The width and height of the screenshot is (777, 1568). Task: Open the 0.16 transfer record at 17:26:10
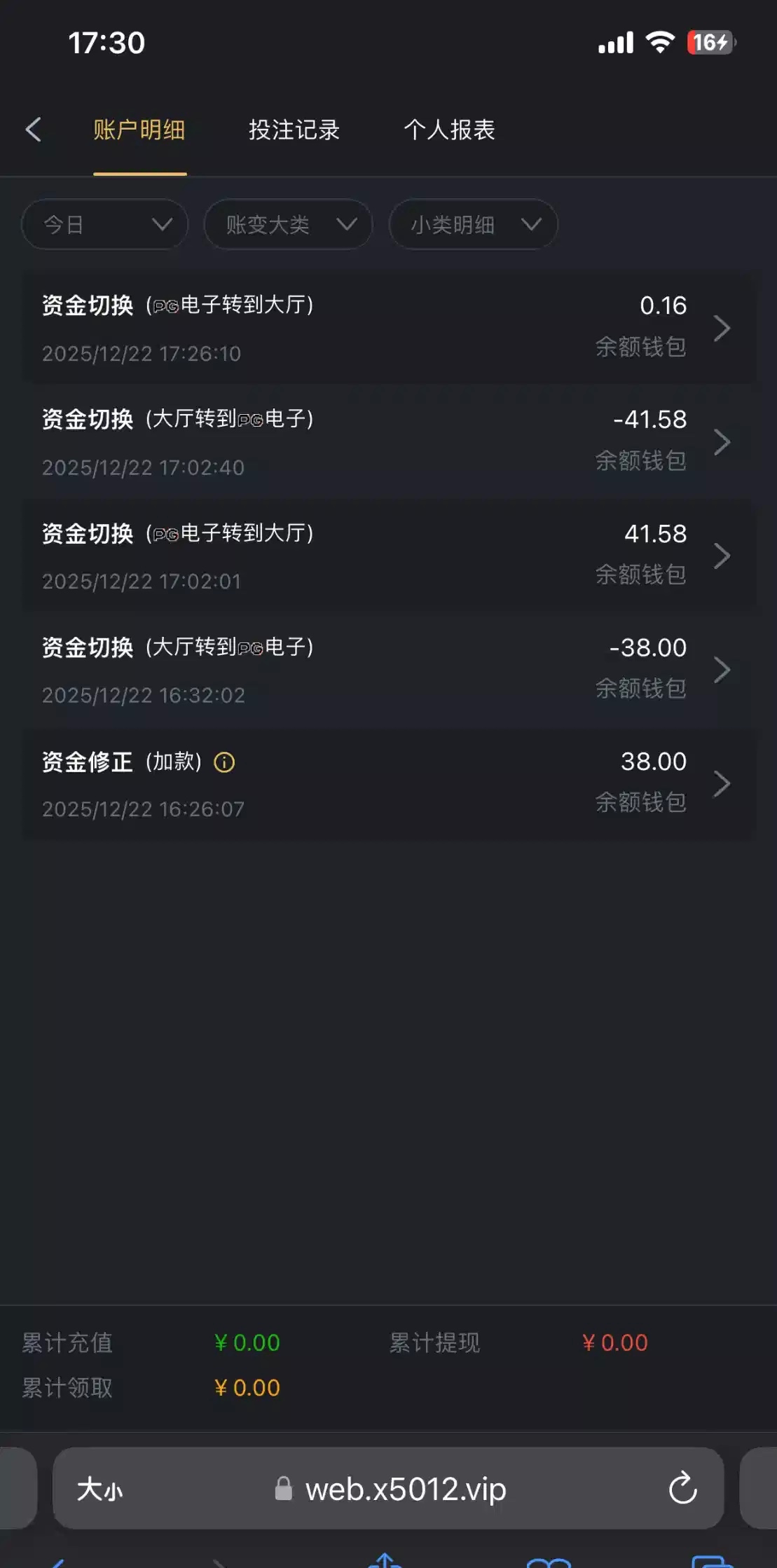[x=389, y=328]
